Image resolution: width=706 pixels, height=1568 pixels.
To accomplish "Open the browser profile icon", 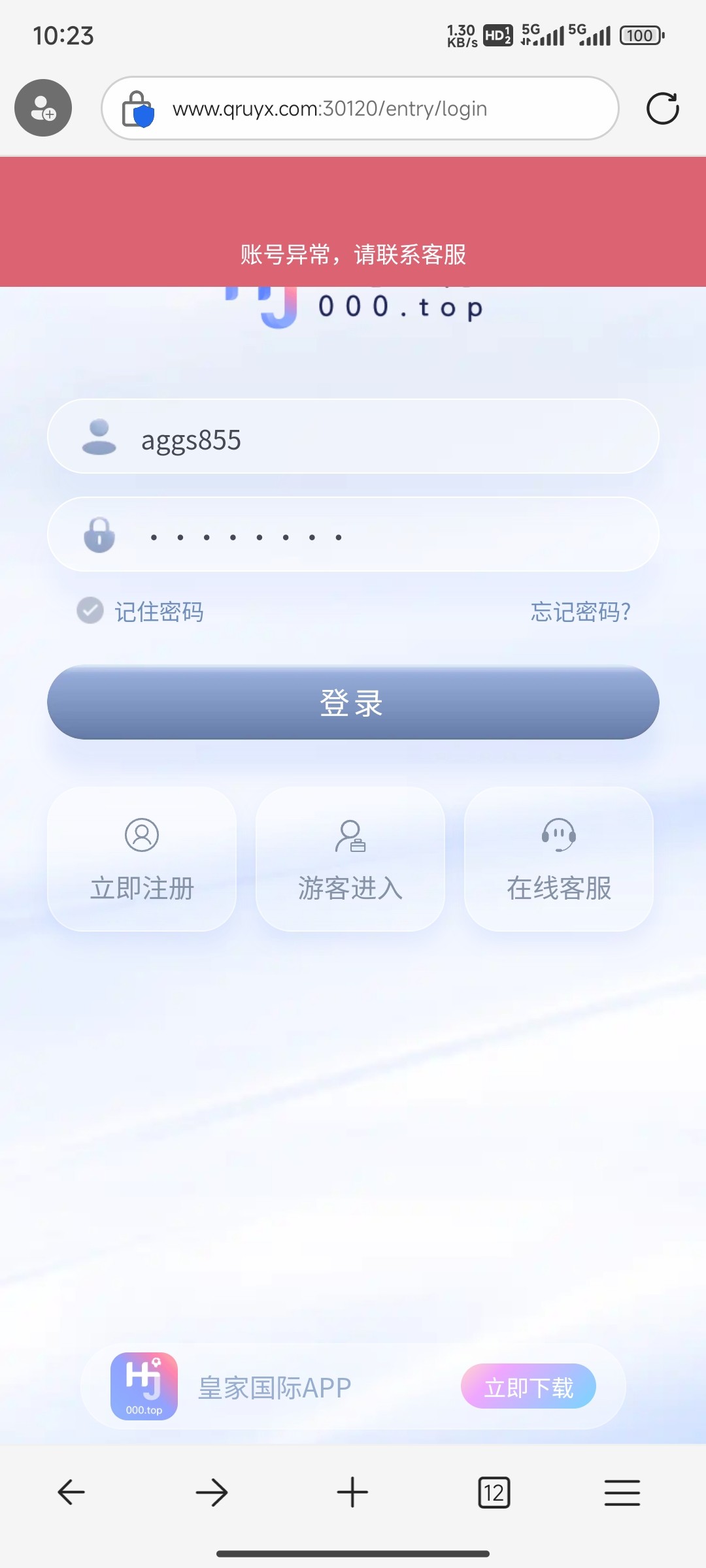I will 43,108.
